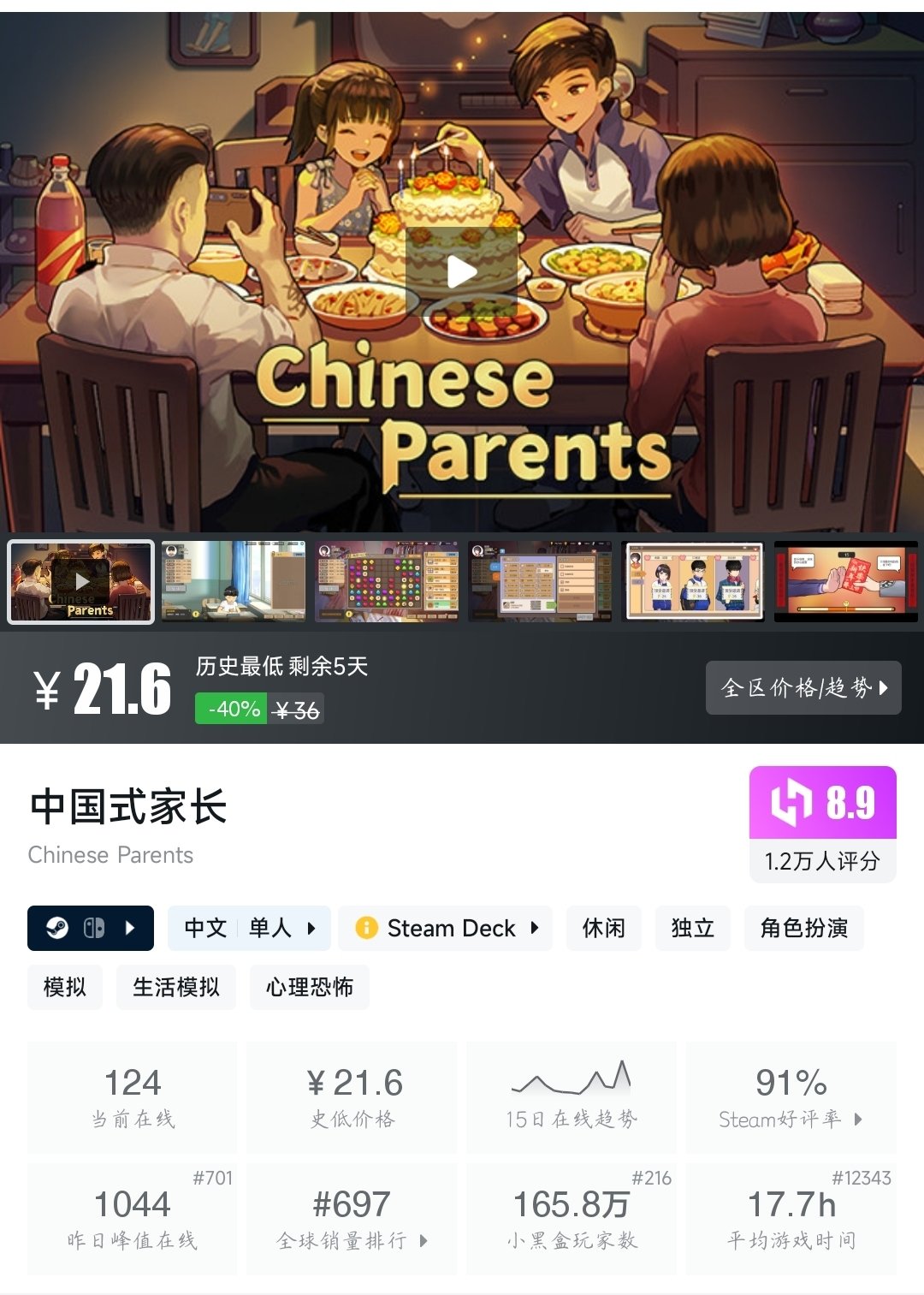This screenshot has width=924, height=1295.
Task: Select the 角色扮演 tag
Action: click(803, 928)
